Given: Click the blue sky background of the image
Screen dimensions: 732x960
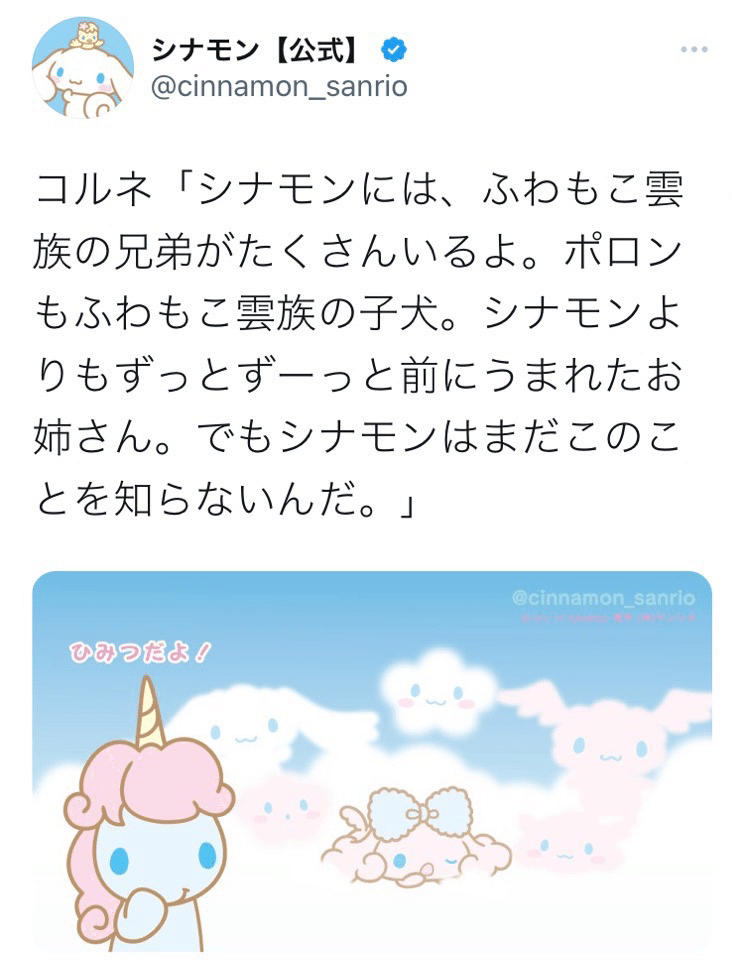Looking at the screenshot, I should point(300,620).
